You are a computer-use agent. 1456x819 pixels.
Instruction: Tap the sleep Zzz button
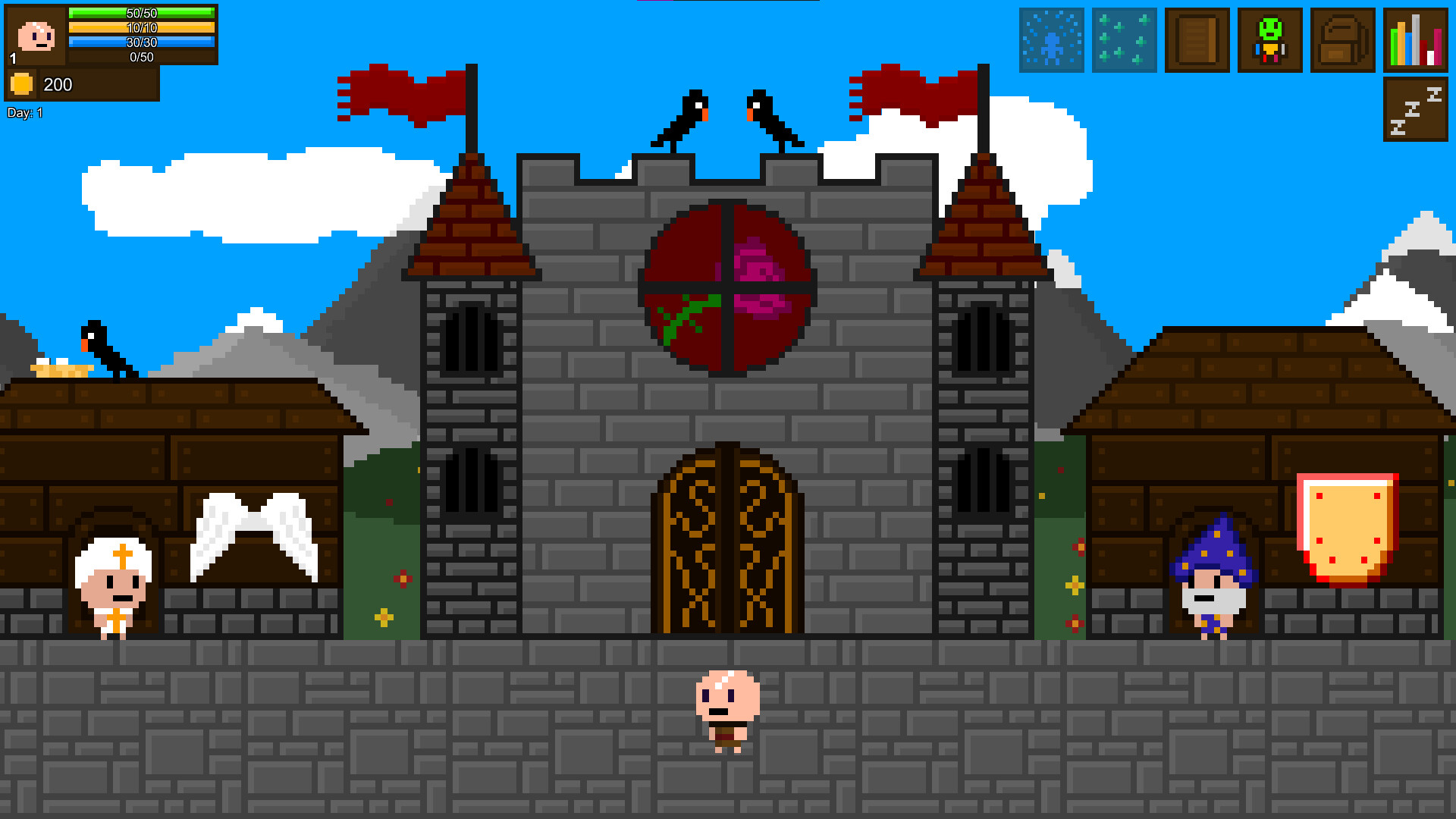click(x=1415, y=110)
